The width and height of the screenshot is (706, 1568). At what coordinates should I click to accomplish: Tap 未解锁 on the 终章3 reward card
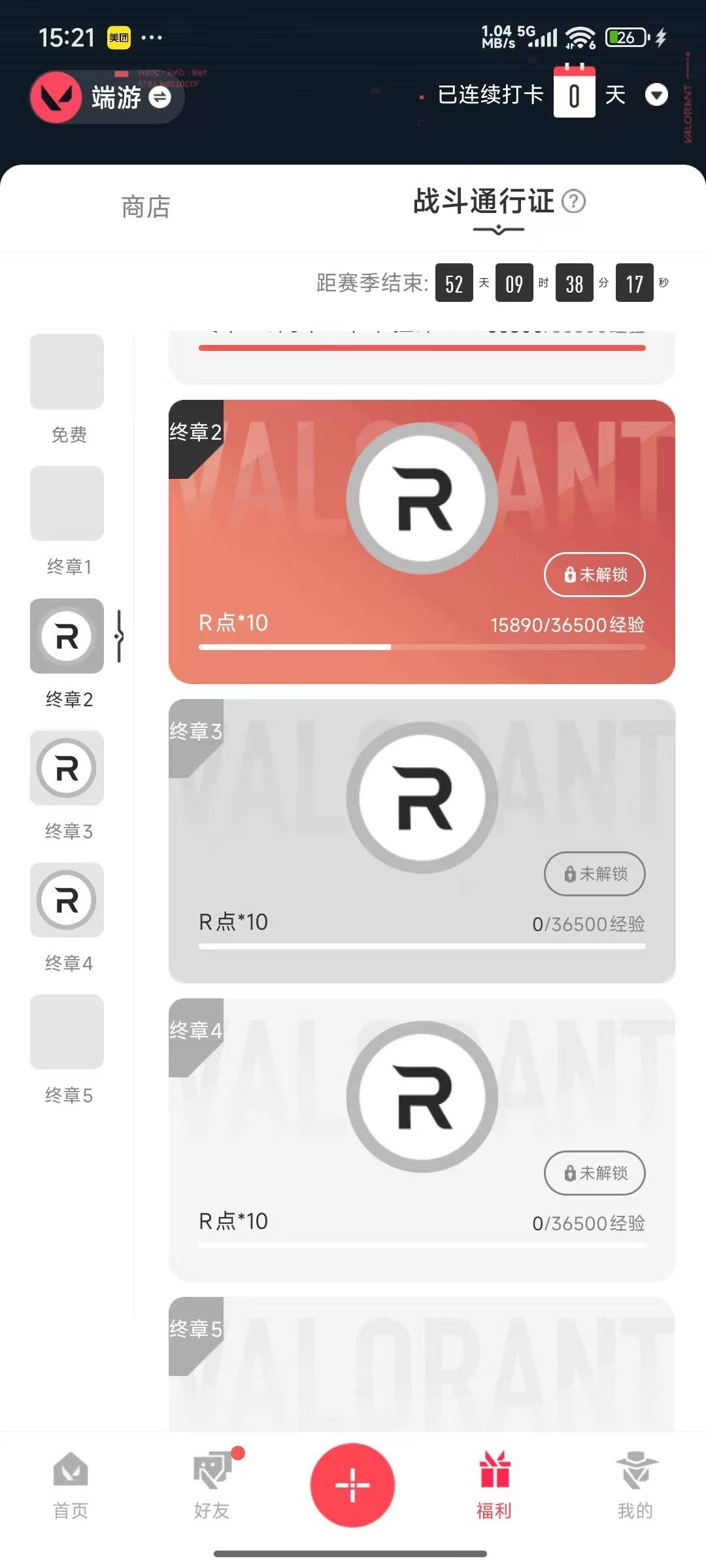pyautogui.click(x=594, y=874)
